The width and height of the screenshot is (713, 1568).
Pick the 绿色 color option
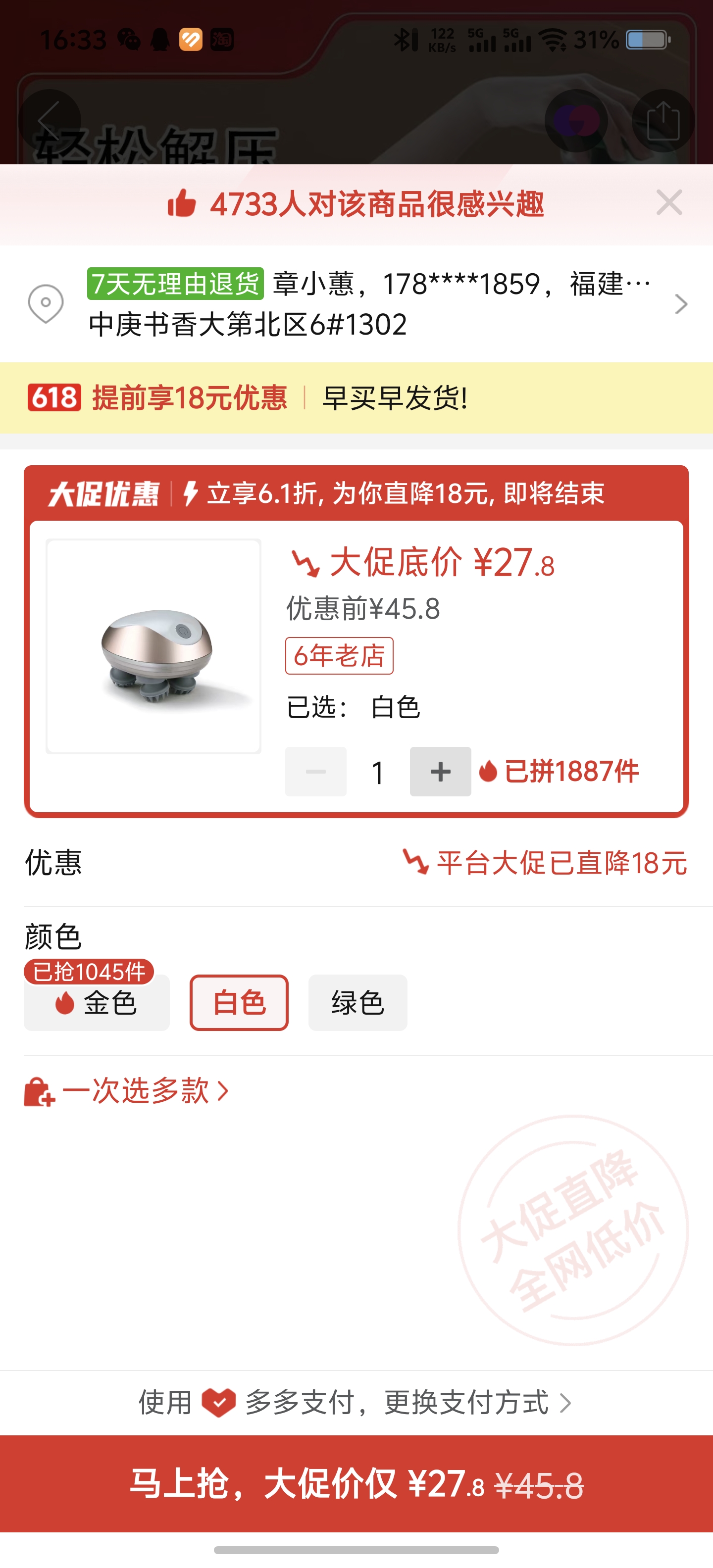357,1003
